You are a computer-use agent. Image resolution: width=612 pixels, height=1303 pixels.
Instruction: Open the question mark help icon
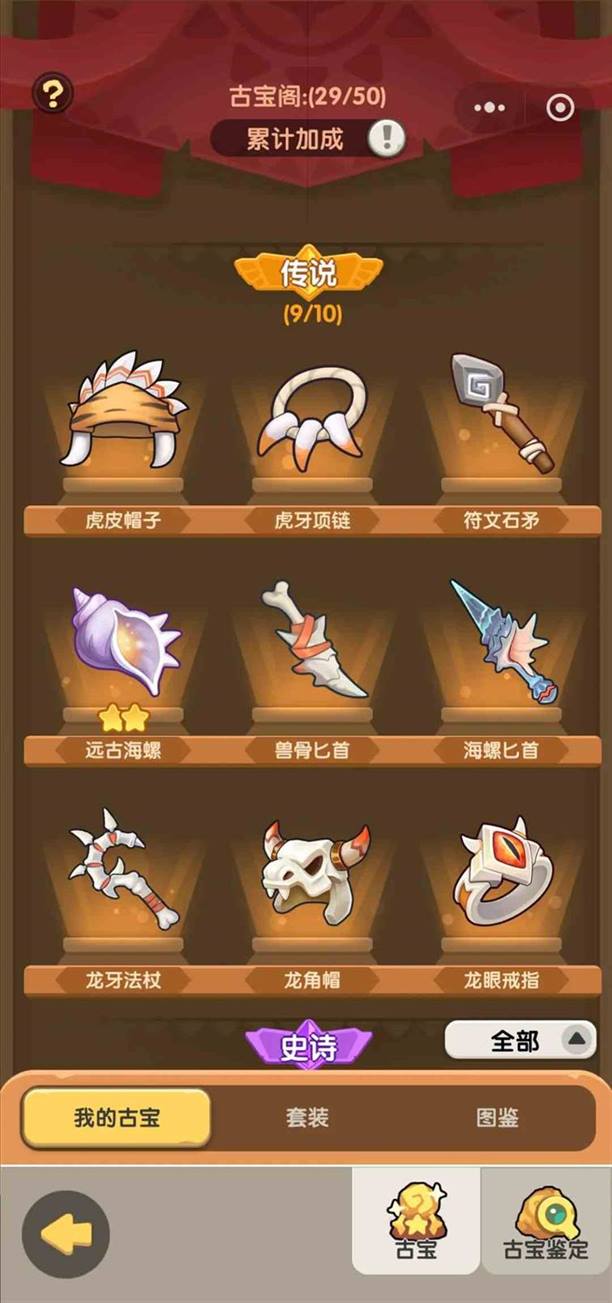[53, 94]
